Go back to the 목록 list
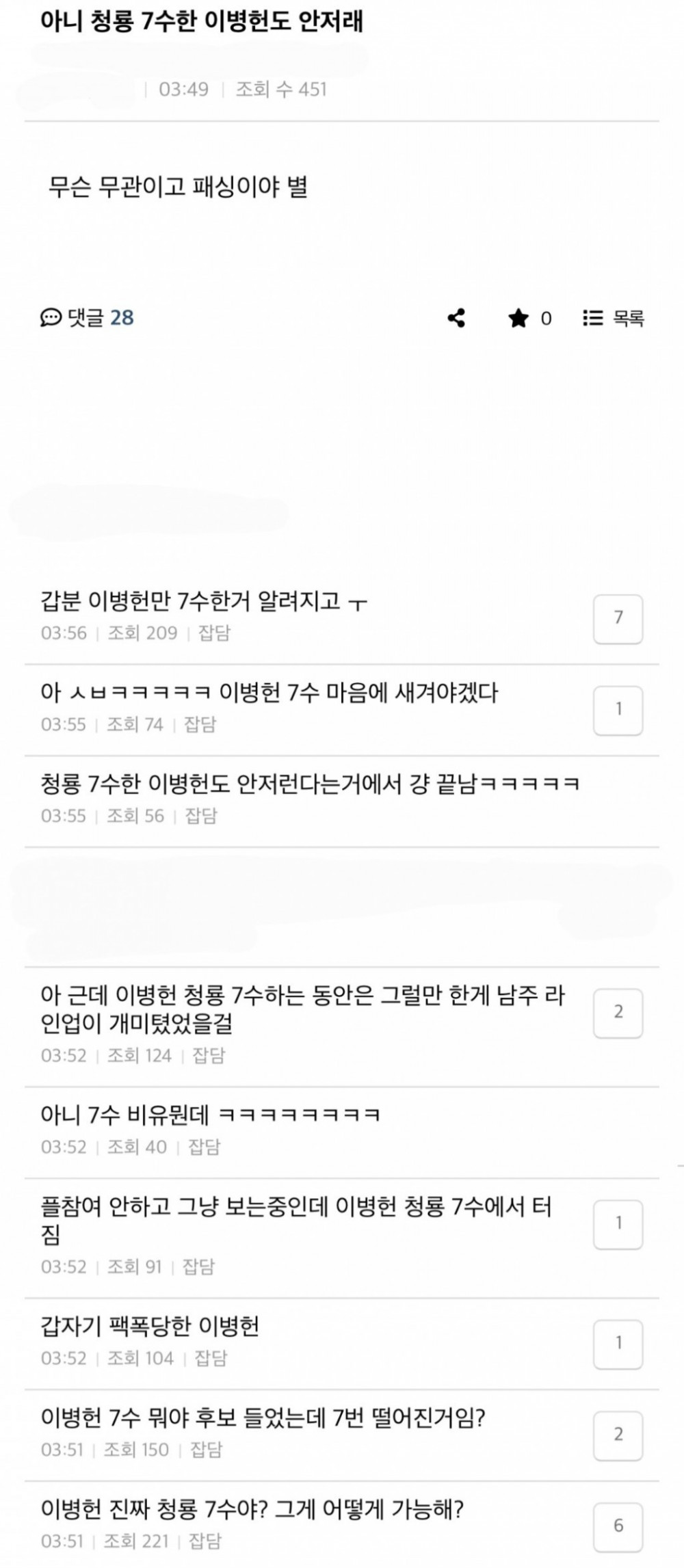 [614, 318]
